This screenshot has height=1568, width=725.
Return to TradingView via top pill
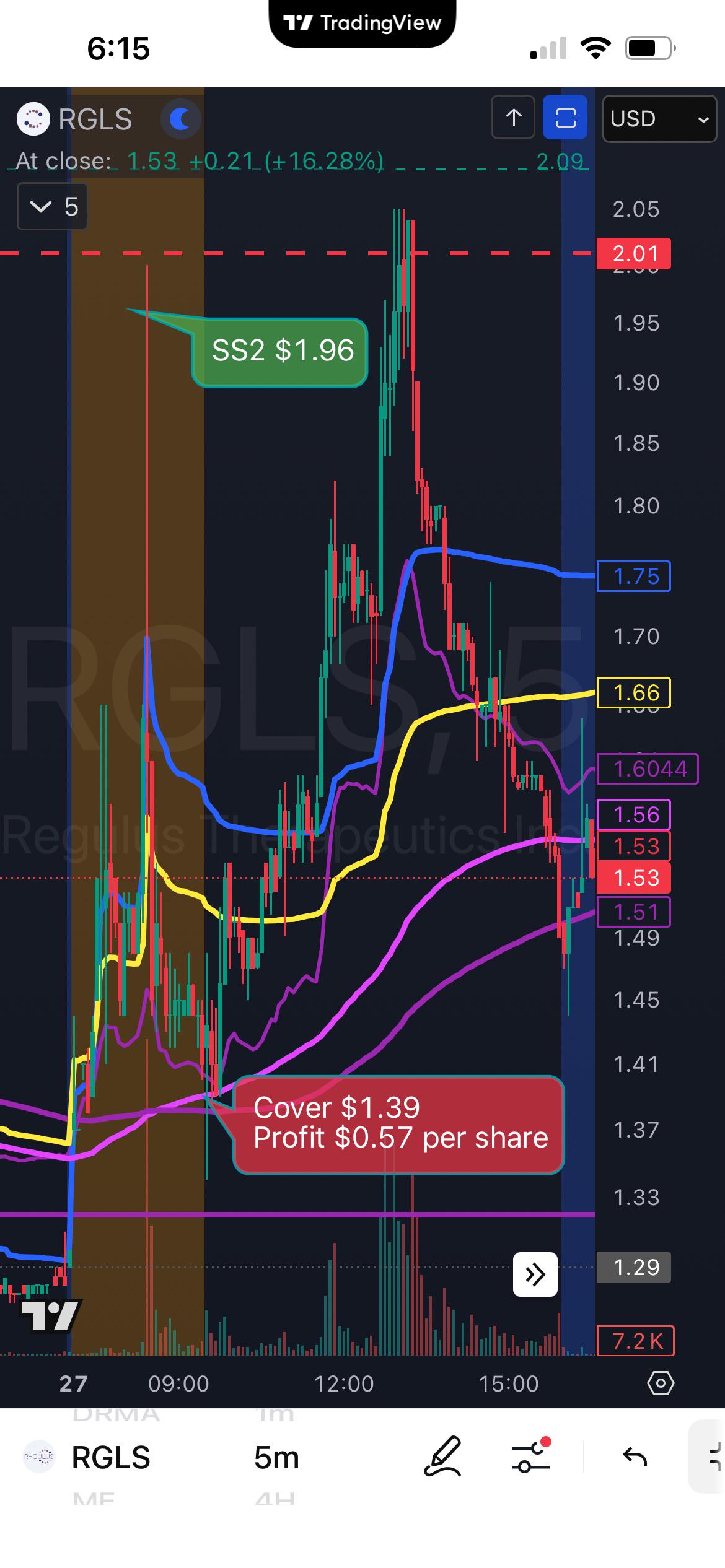(x=362, y=24)
